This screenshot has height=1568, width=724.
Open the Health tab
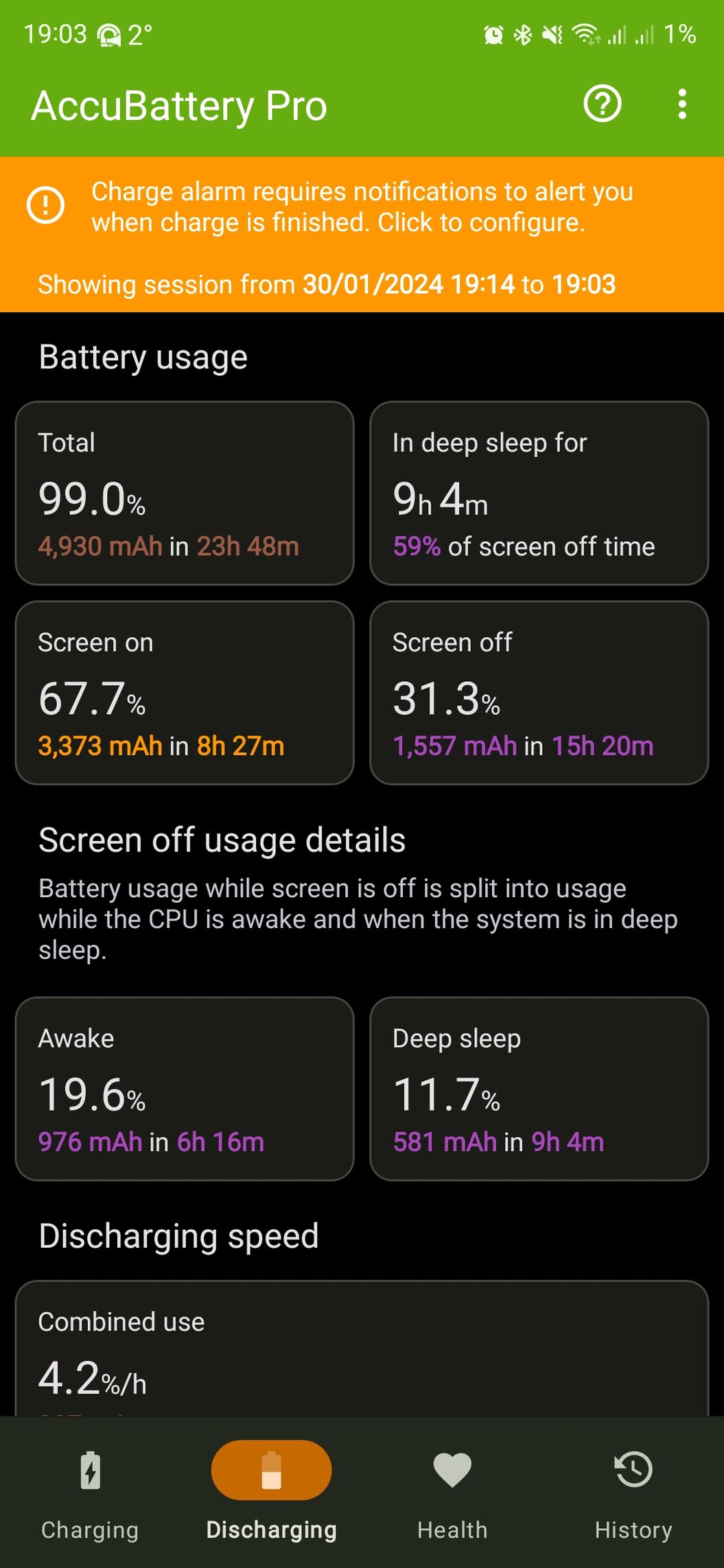tap(452, 1491)
